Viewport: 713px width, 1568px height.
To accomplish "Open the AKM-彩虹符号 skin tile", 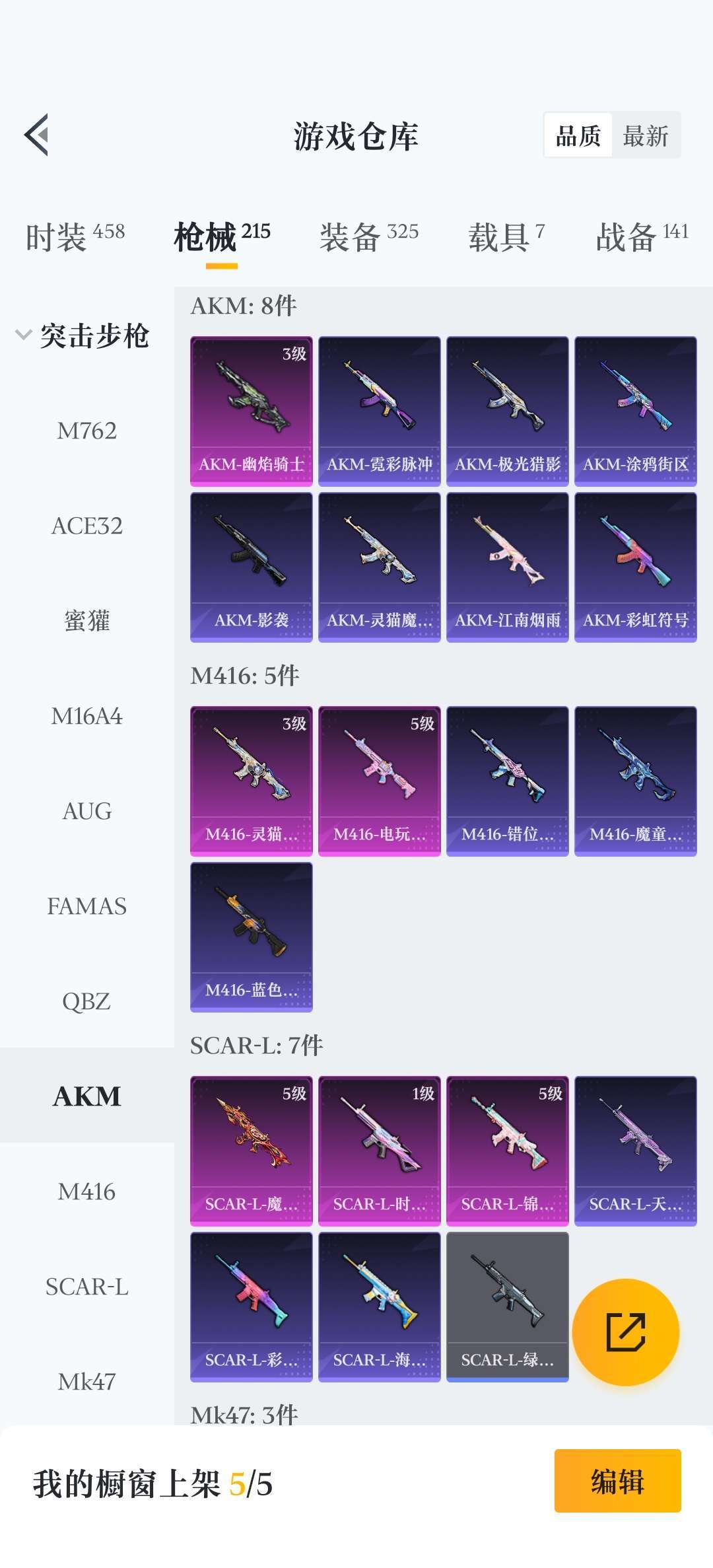I will [x=636, y=567].
